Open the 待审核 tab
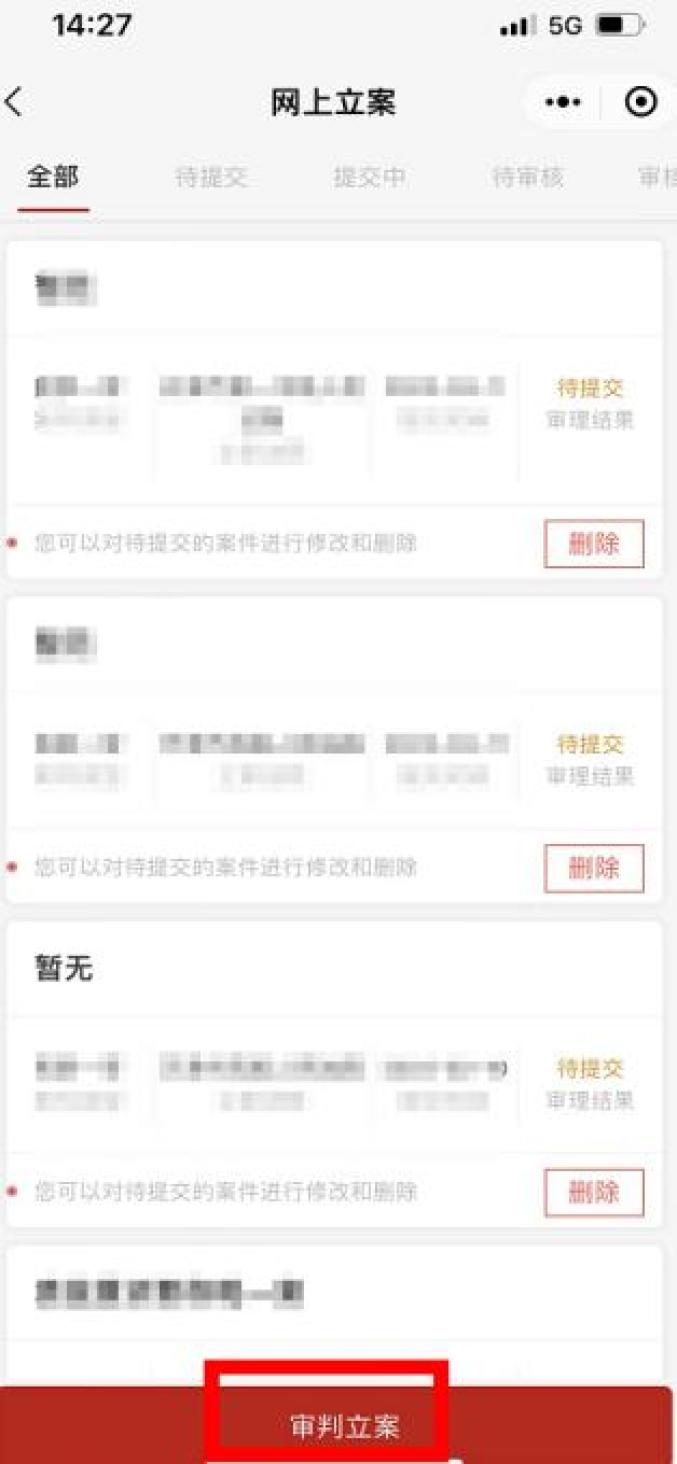 (527, 178)
